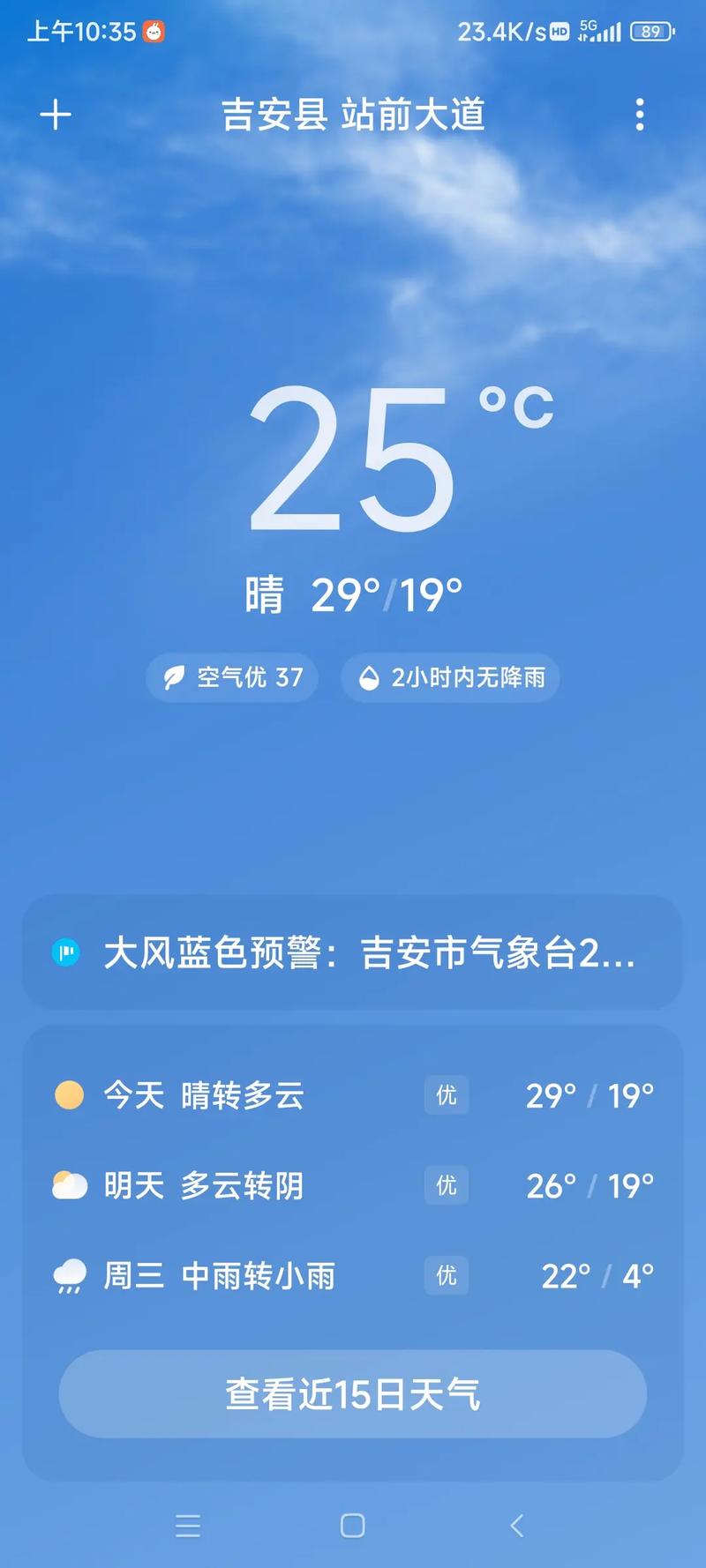Tap today's sun weather icon
The width and height of the screenshot is (706, 1568).
[69, 1095]
